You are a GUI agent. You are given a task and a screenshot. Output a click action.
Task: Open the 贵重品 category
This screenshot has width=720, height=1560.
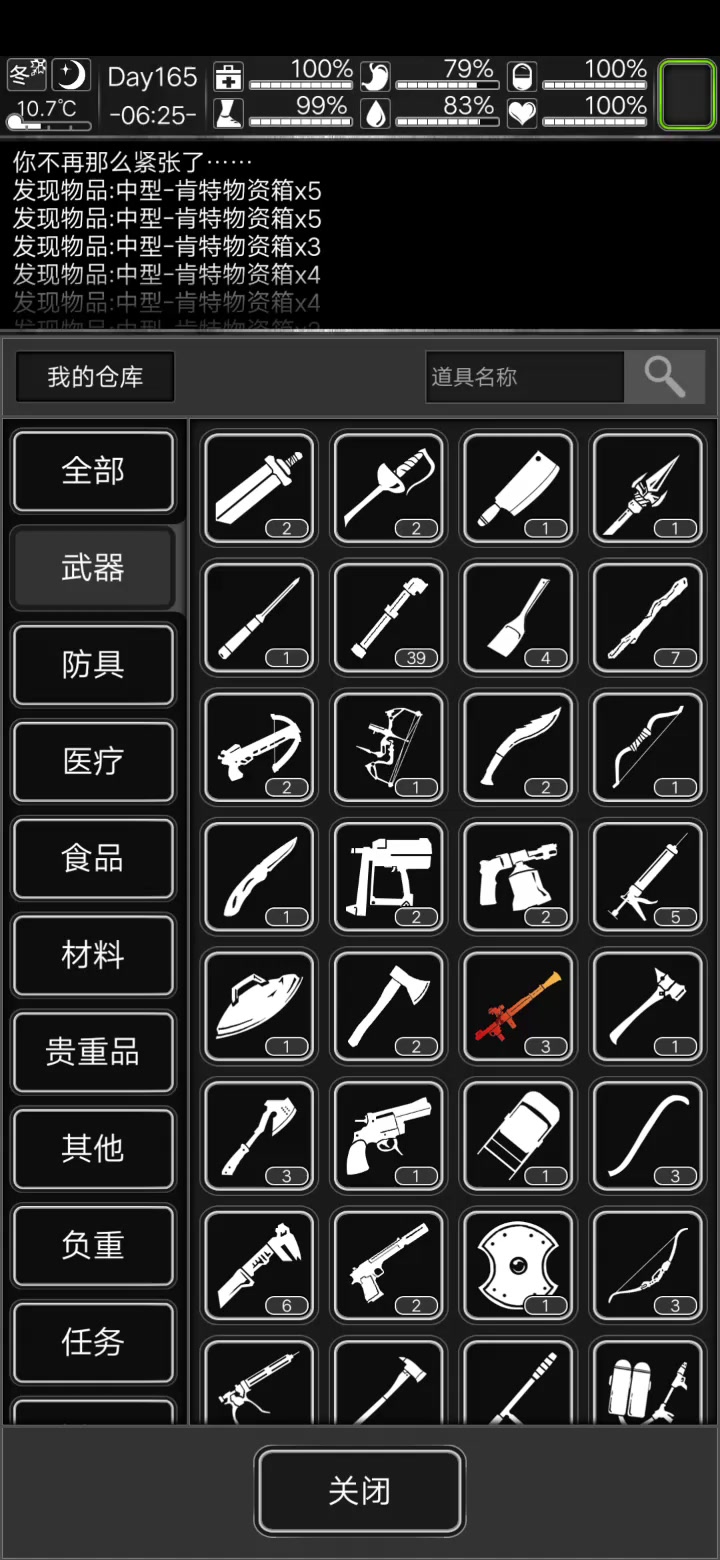(x=93, y=1052)
